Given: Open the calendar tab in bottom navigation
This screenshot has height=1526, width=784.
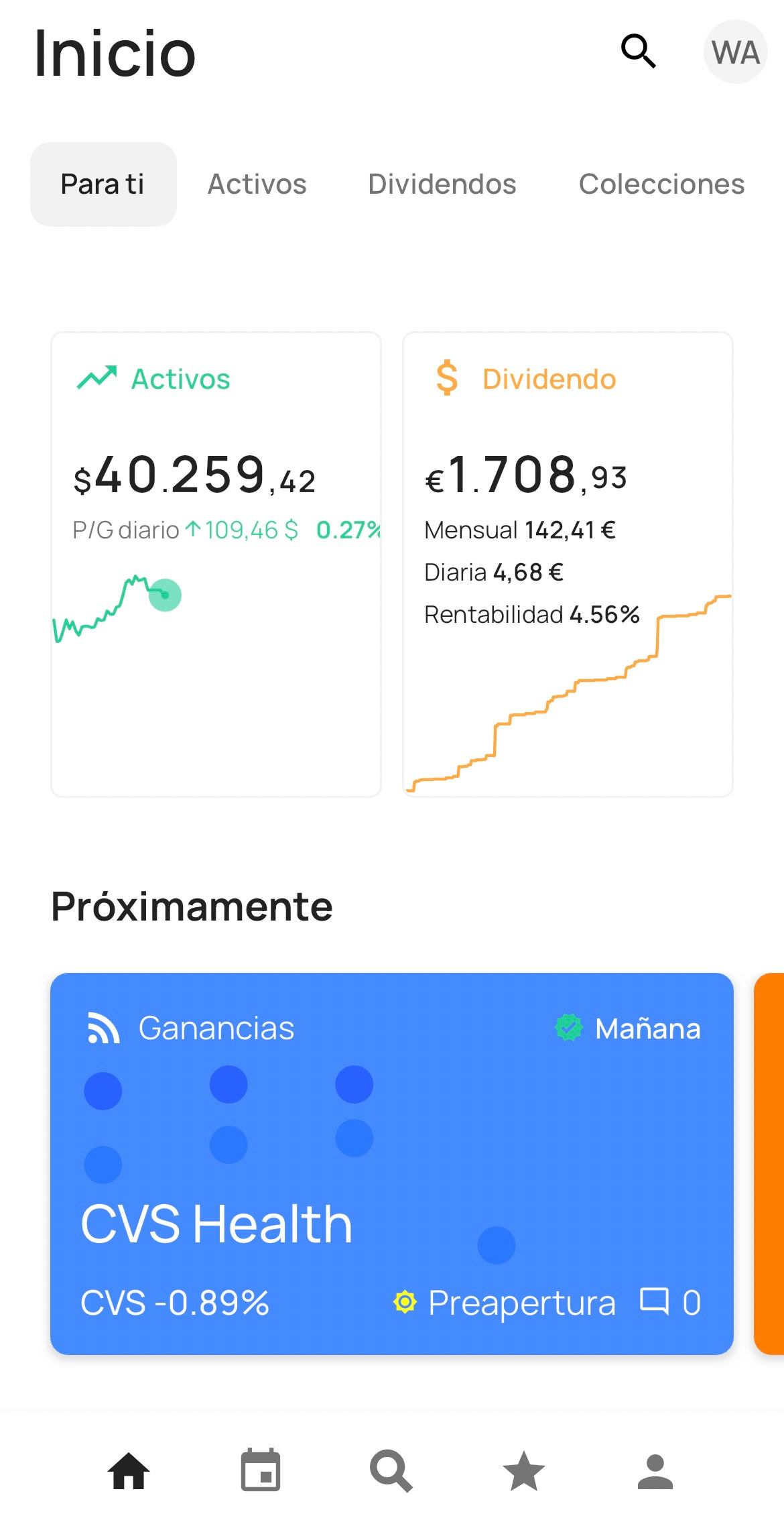Looking at the screenshot, I should coord(261,1471).
